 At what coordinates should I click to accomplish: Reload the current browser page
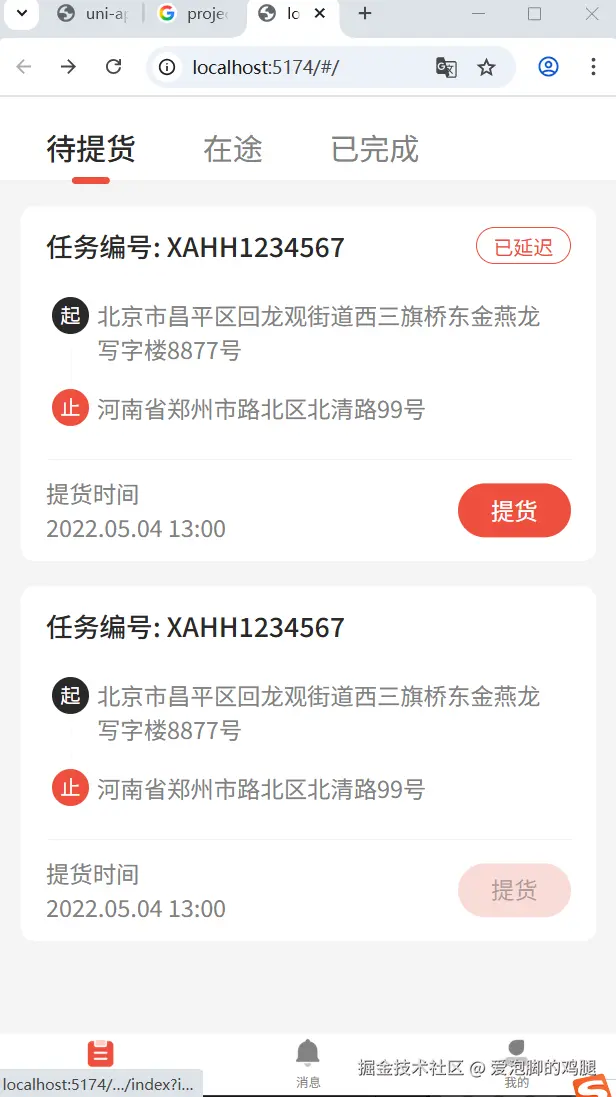click(x=114, y=67)
